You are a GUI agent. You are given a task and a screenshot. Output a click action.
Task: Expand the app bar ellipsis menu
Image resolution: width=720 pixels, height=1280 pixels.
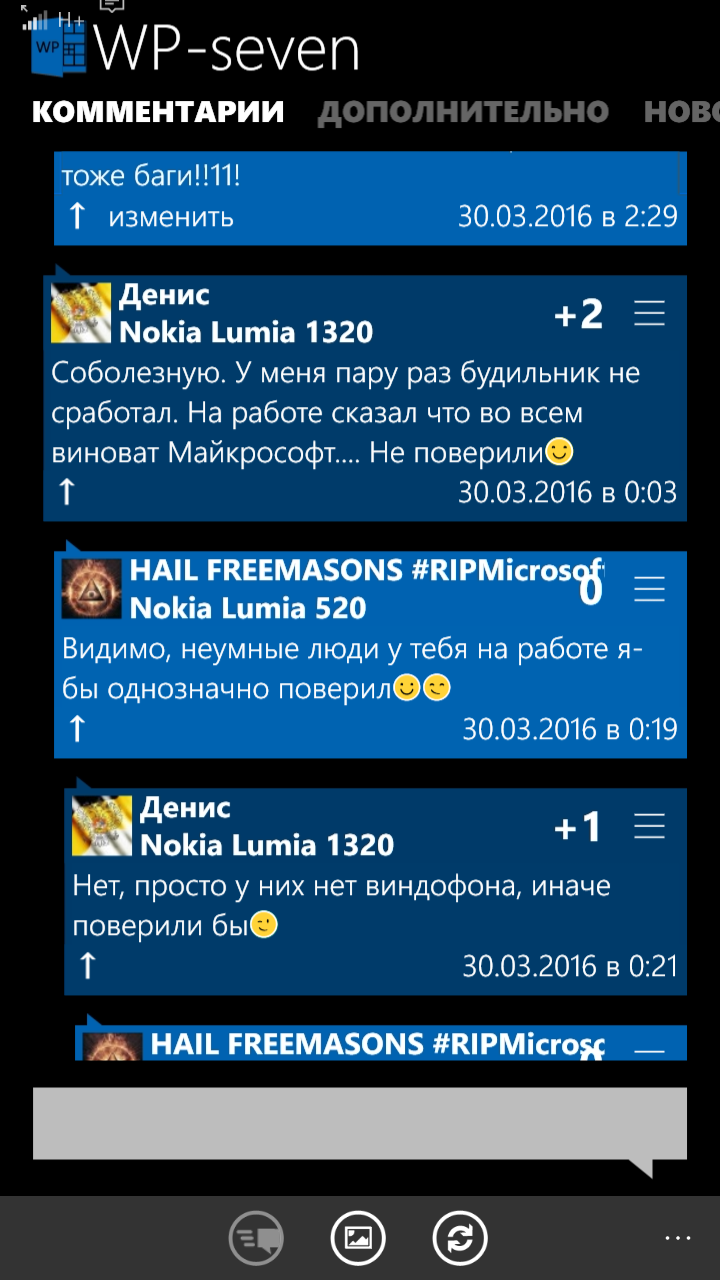677,1238
